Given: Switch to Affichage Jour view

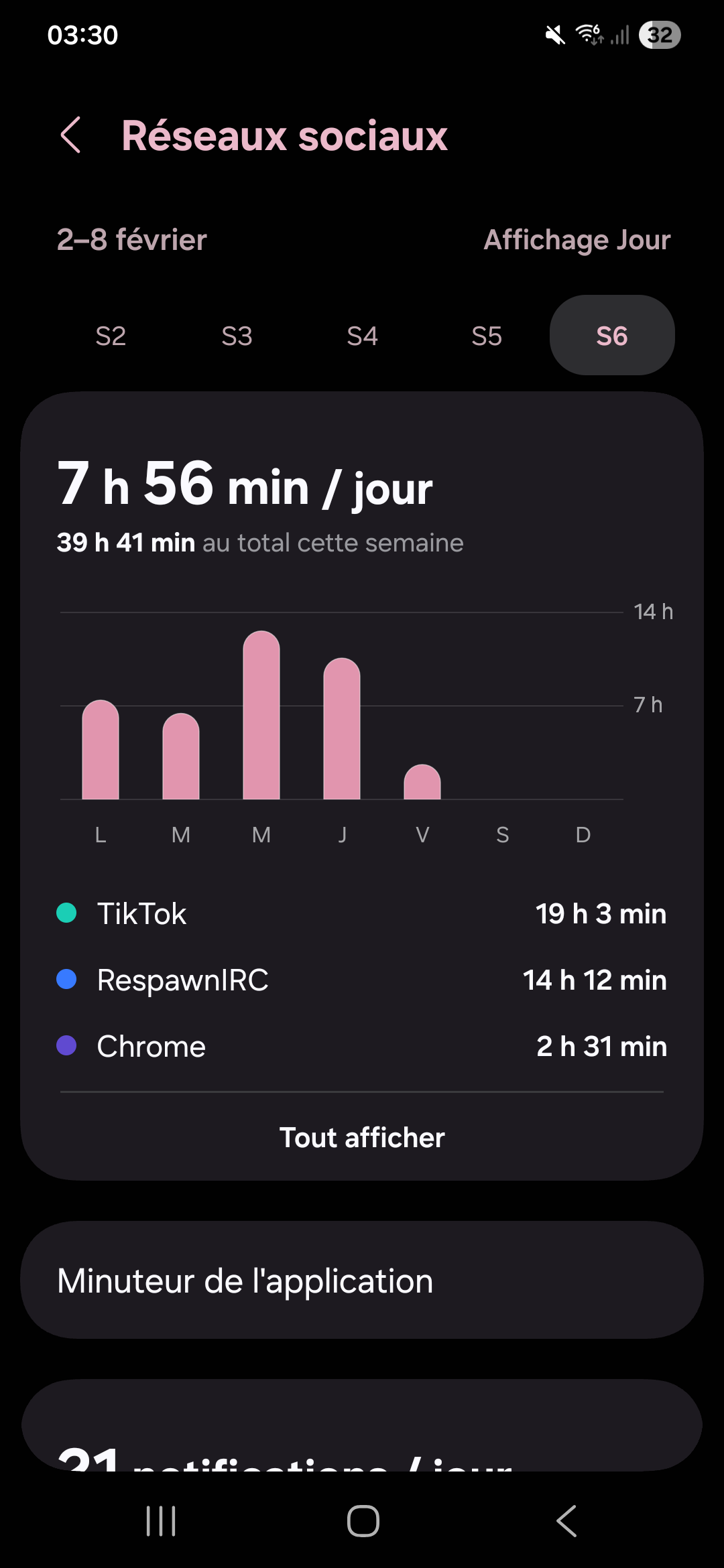Looking at the screenshot, I should pos(577,240).
